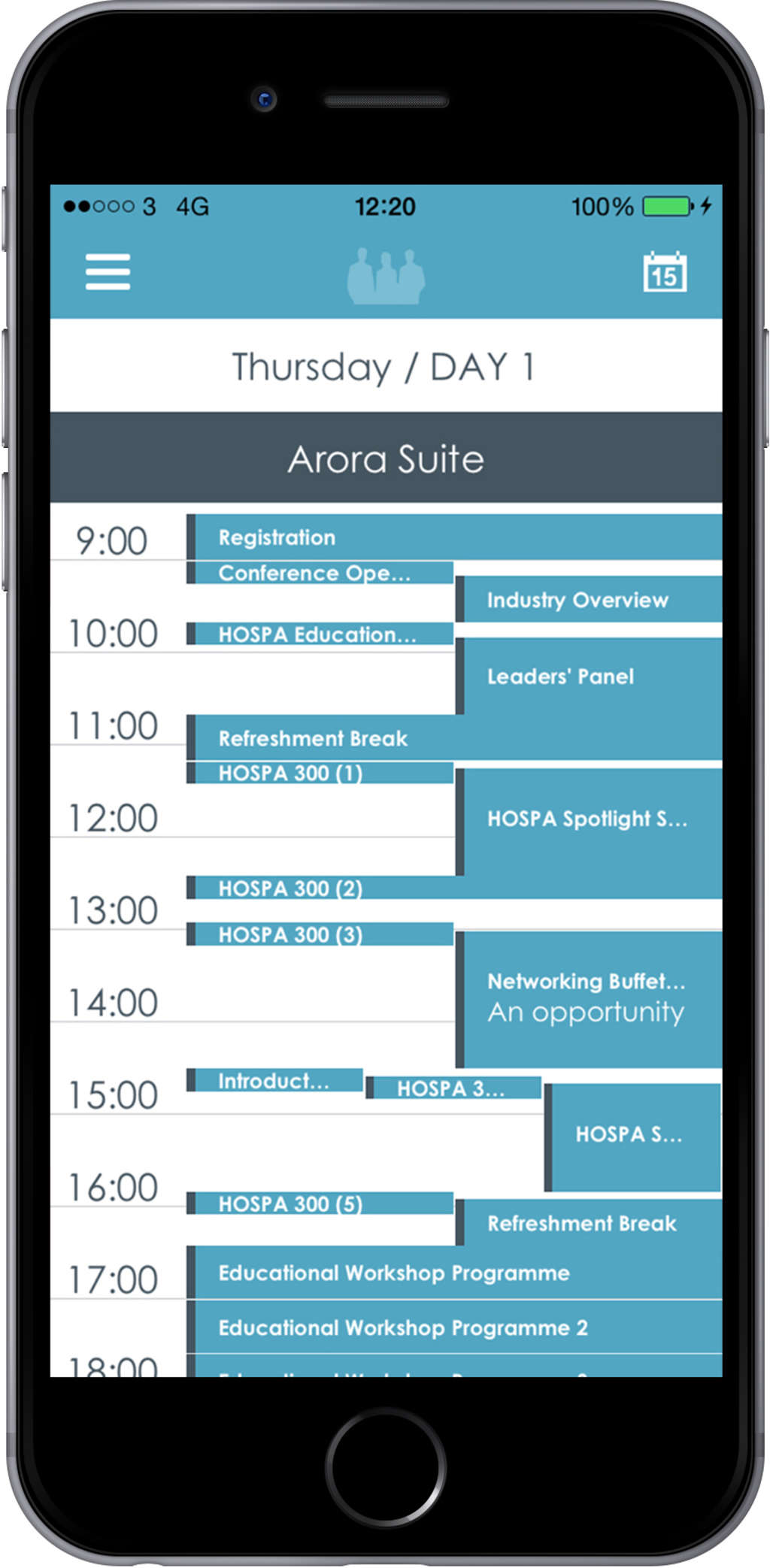Open the Leaders' Panel session
The width and height of the screenshot is (770, 1568).
tap(590, 677)
